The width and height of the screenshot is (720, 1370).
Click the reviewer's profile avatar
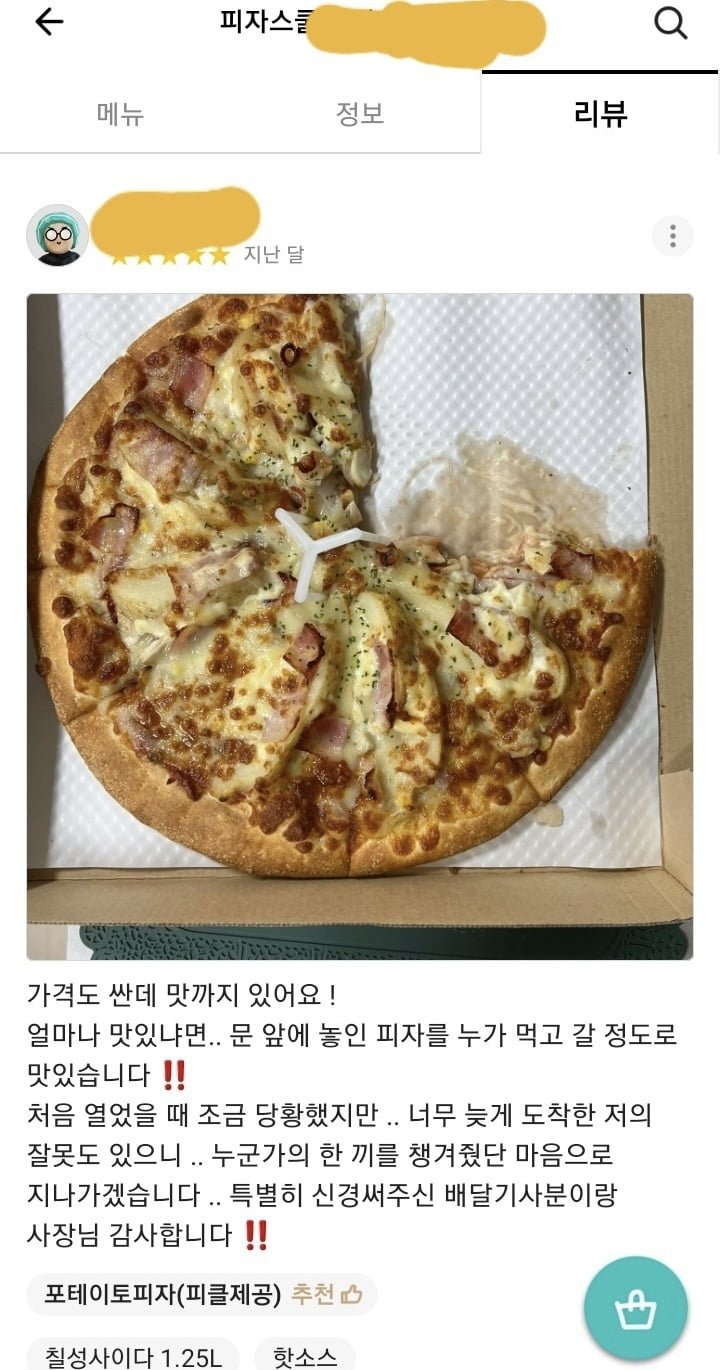[x=58, y=235]
